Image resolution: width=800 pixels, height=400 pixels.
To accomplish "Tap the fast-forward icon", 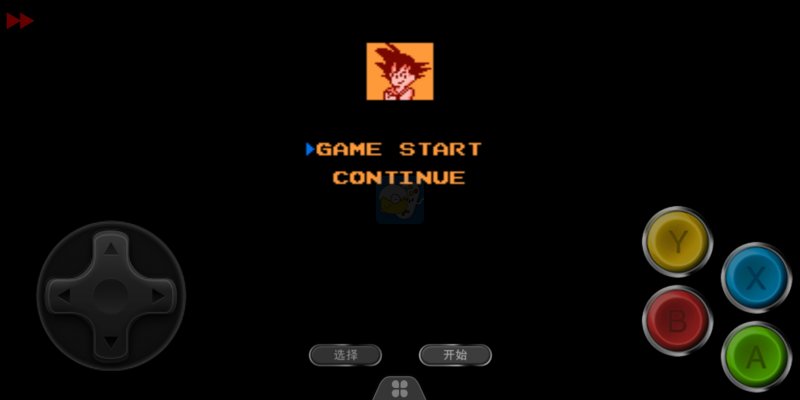I will coord(19,21).
